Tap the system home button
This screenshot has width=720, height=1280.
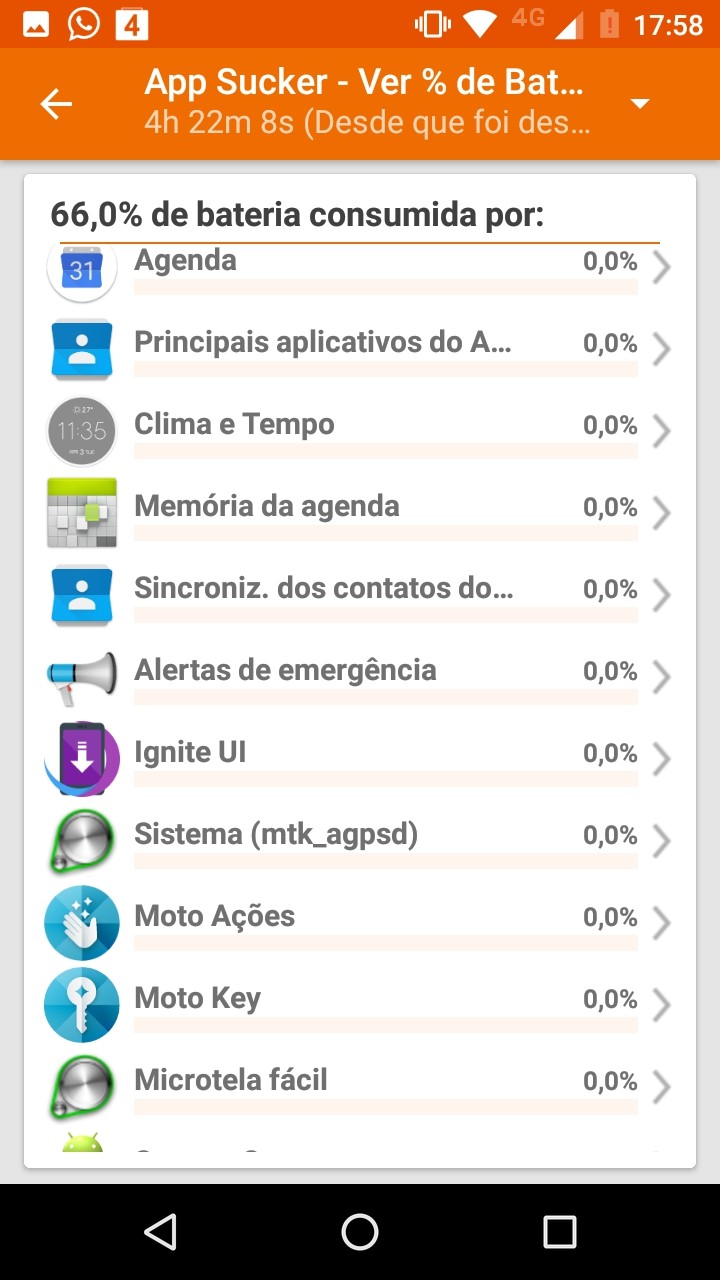(360, 1232)
